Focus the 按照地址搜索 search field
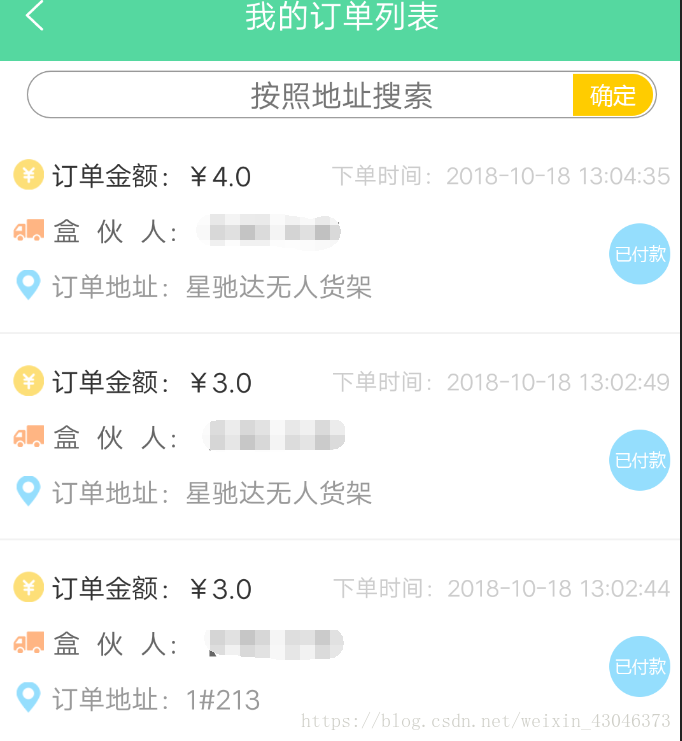This screenshot has width=682, height=741. 300,96
